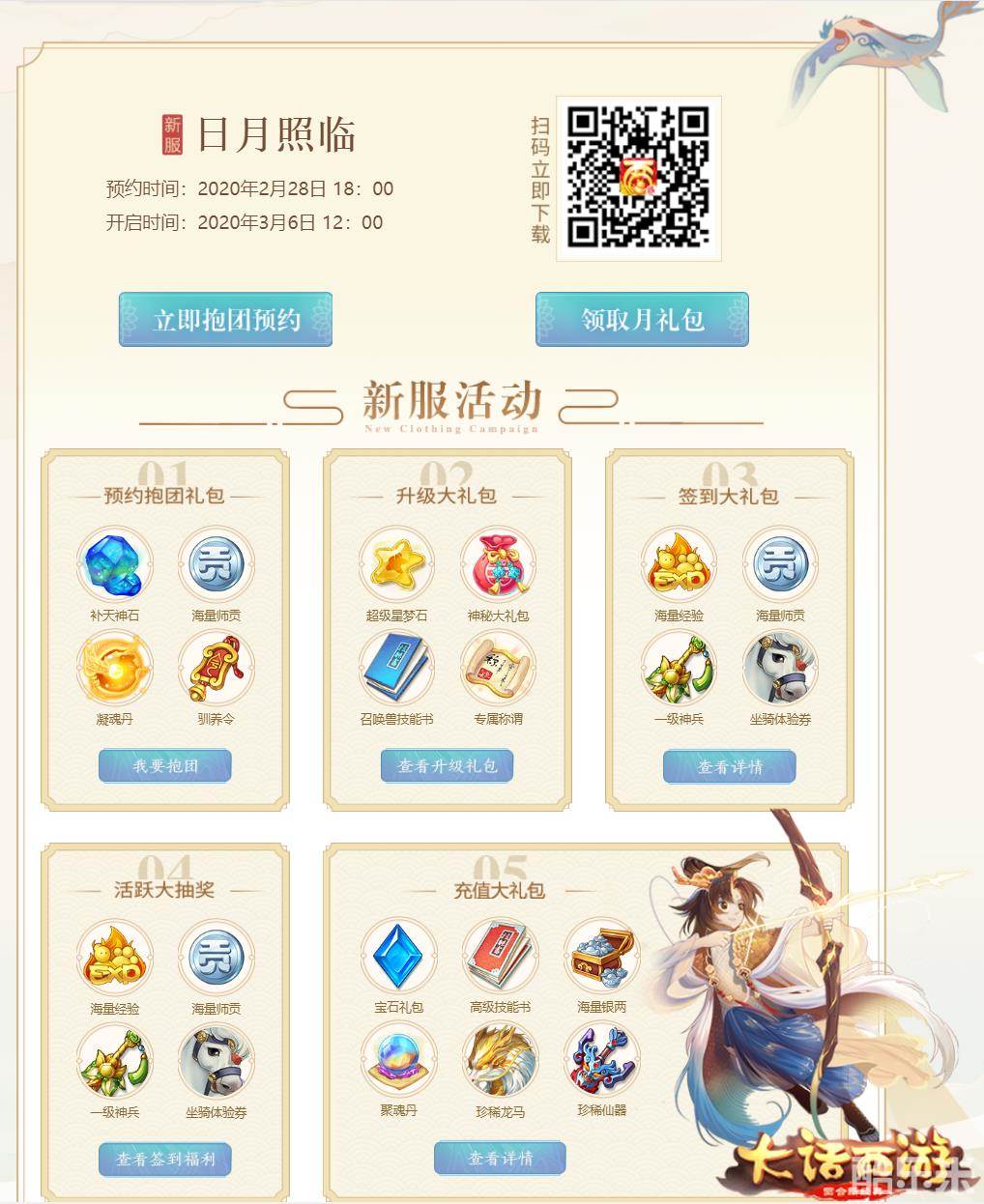
Task: Tap the 立即抱团预约 button
Action: tap(225, 320)
